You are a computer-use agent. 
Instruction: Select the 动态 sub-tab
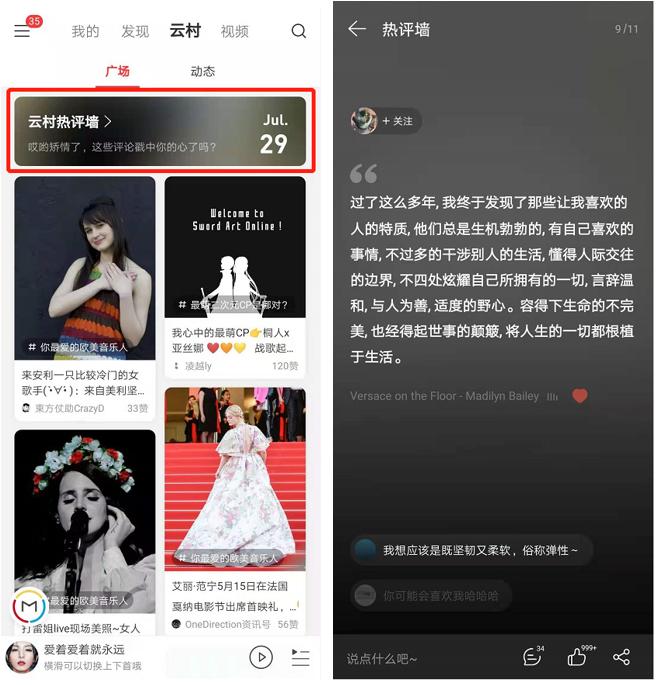click(x=202, y=71)
